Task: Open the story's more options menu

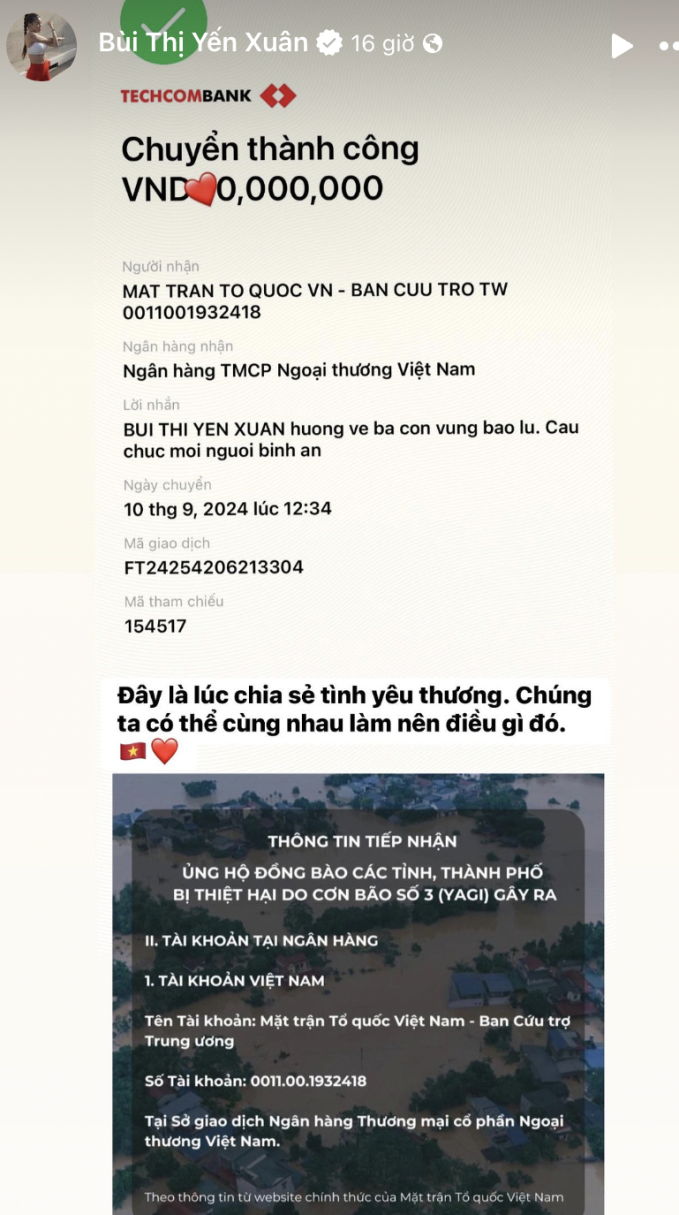Action: pos(668,46)
